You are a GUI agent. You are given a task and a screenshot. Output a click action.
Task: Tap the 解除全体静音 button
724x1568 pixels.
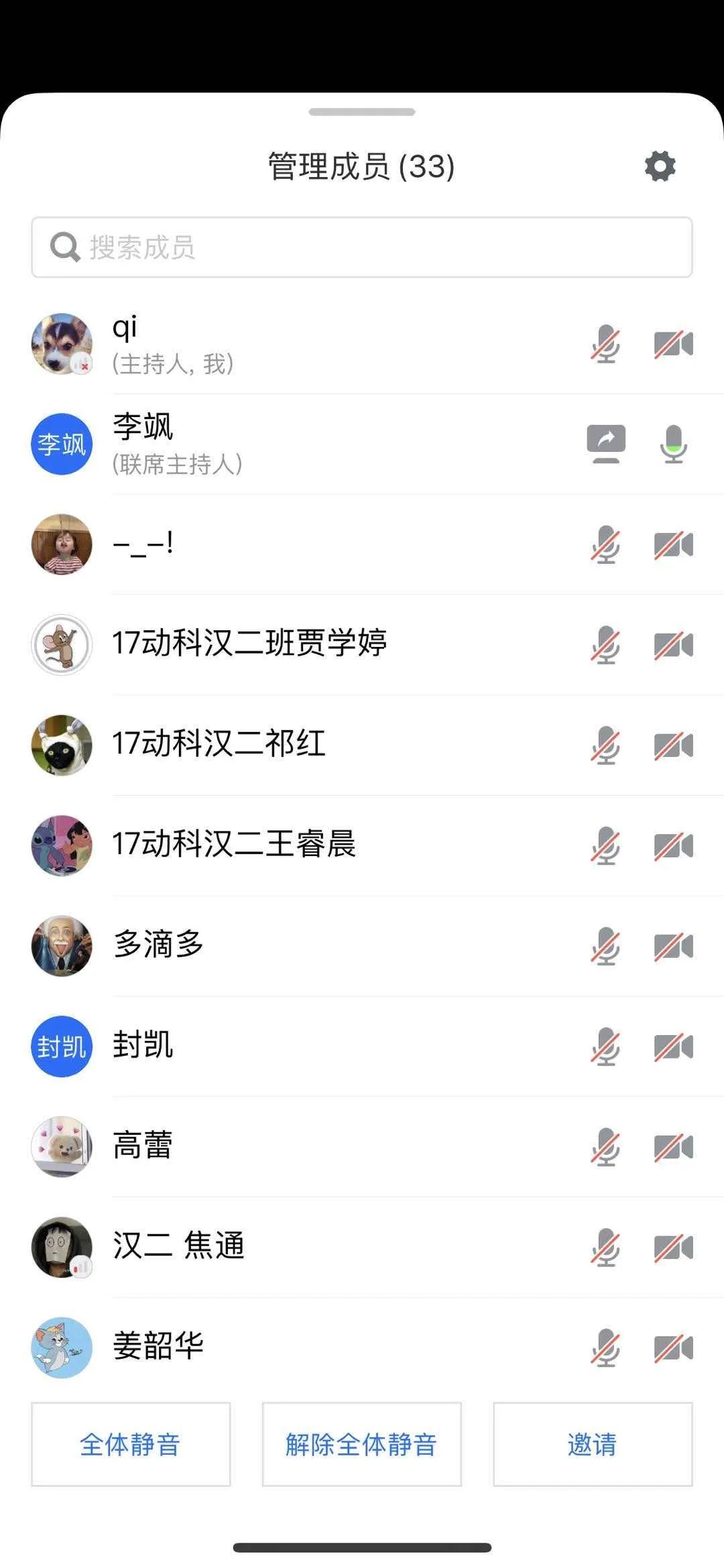click(x=361, y=1444)
